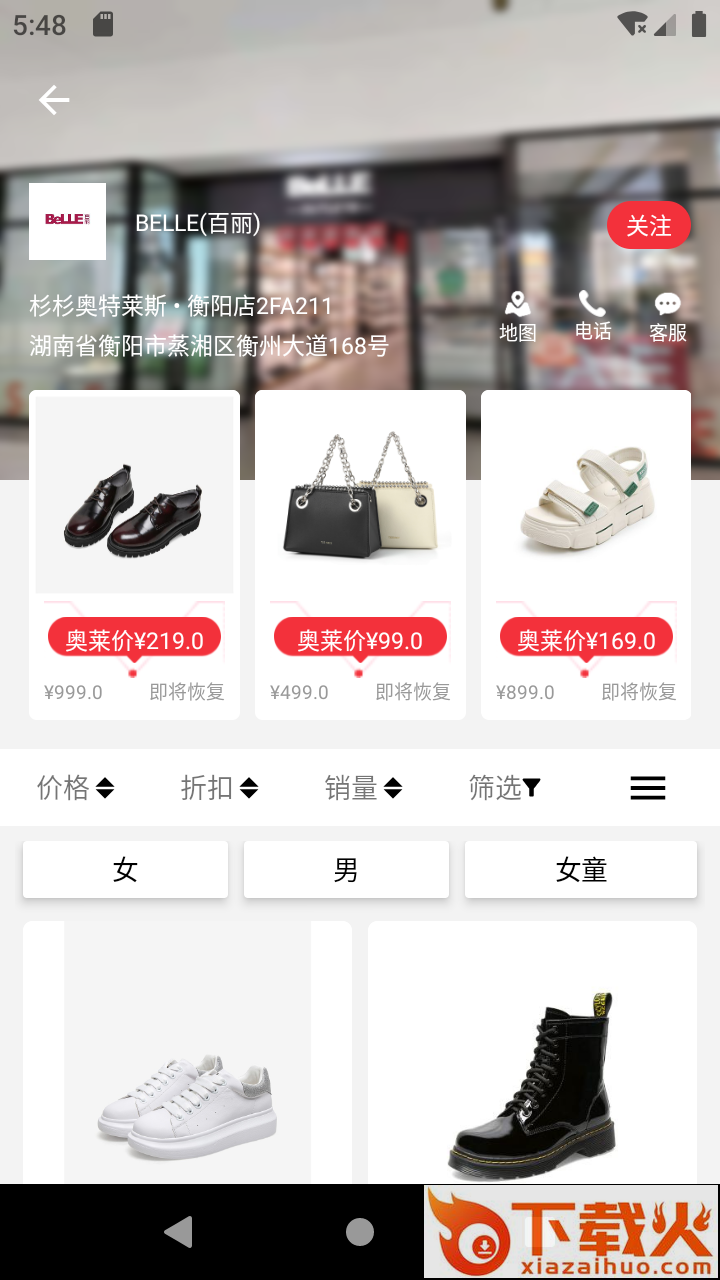Image resolution: width=720 pixels, height=1280 pixels.
Task: Follow the BELLE store with 关注
Action: coord(648,226)
